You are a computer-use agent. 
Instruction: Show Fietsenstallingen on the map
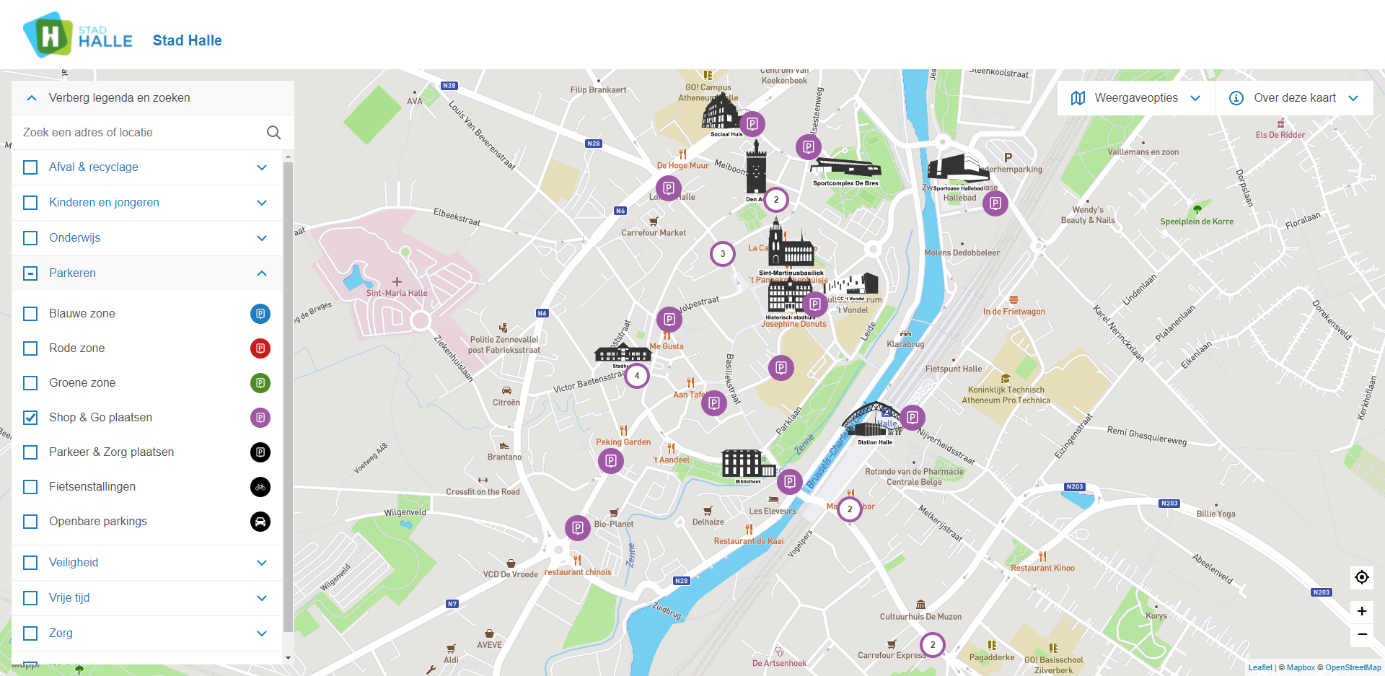pos(31,487)
